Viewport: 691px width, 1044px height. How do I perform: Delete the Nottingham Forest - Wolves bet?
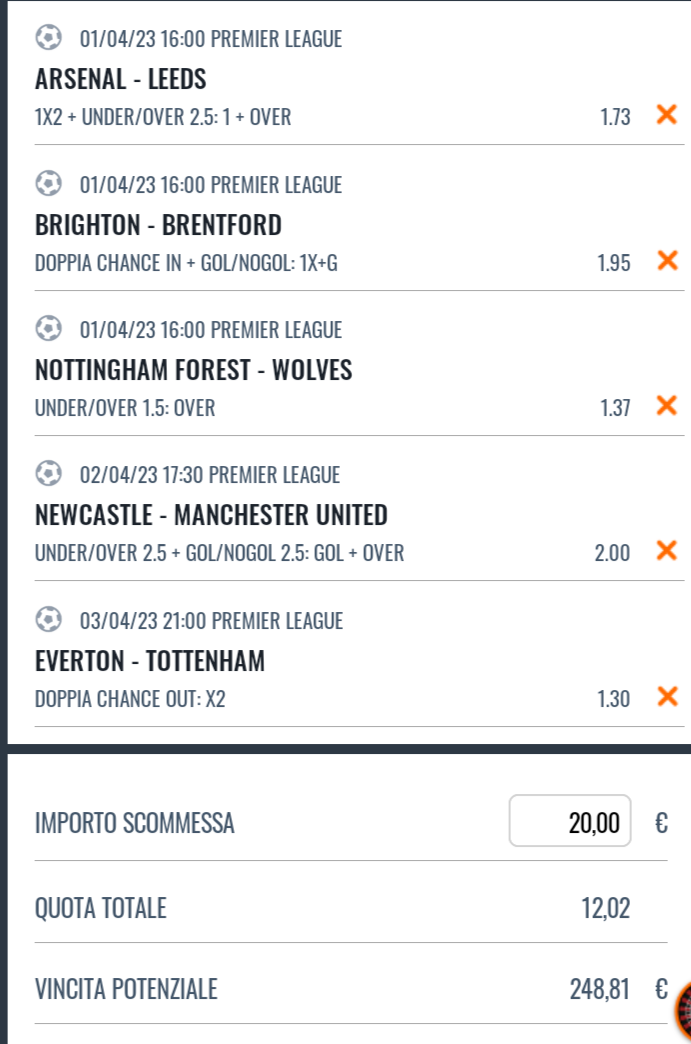point(665,406)
